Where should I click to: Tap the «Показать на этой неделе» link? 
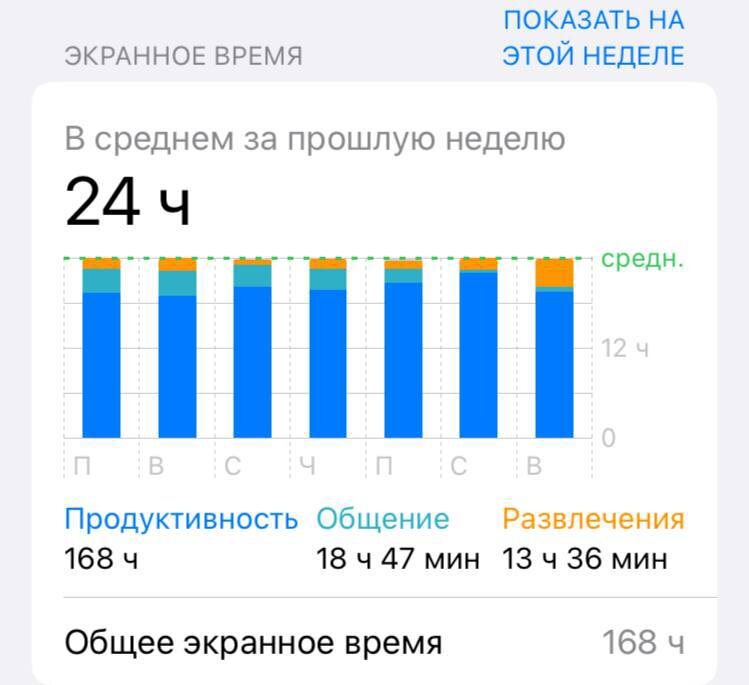click(593, 38)
